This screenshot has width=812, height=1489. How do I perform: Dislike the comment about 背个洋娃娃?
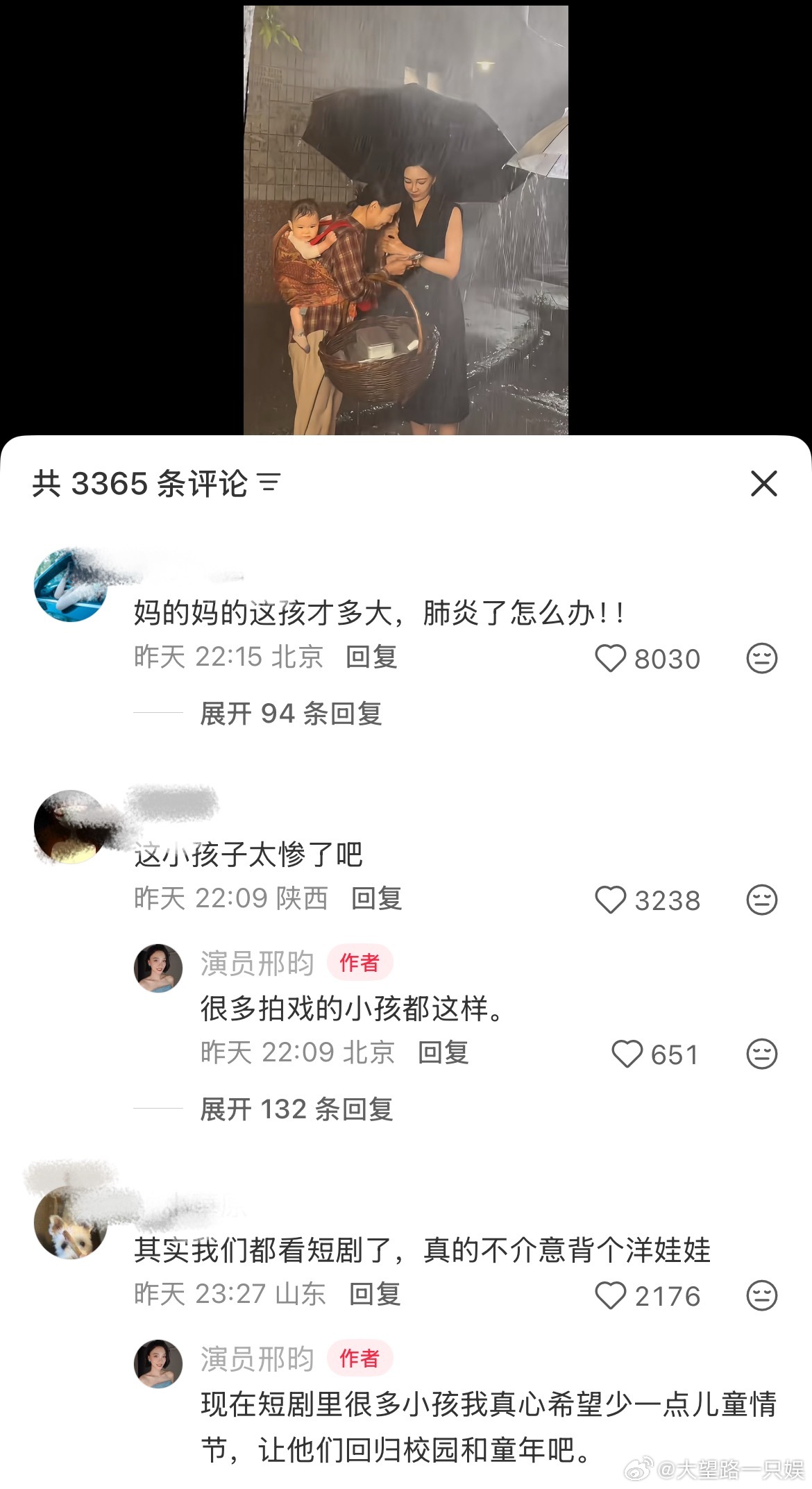(761, 1295)
